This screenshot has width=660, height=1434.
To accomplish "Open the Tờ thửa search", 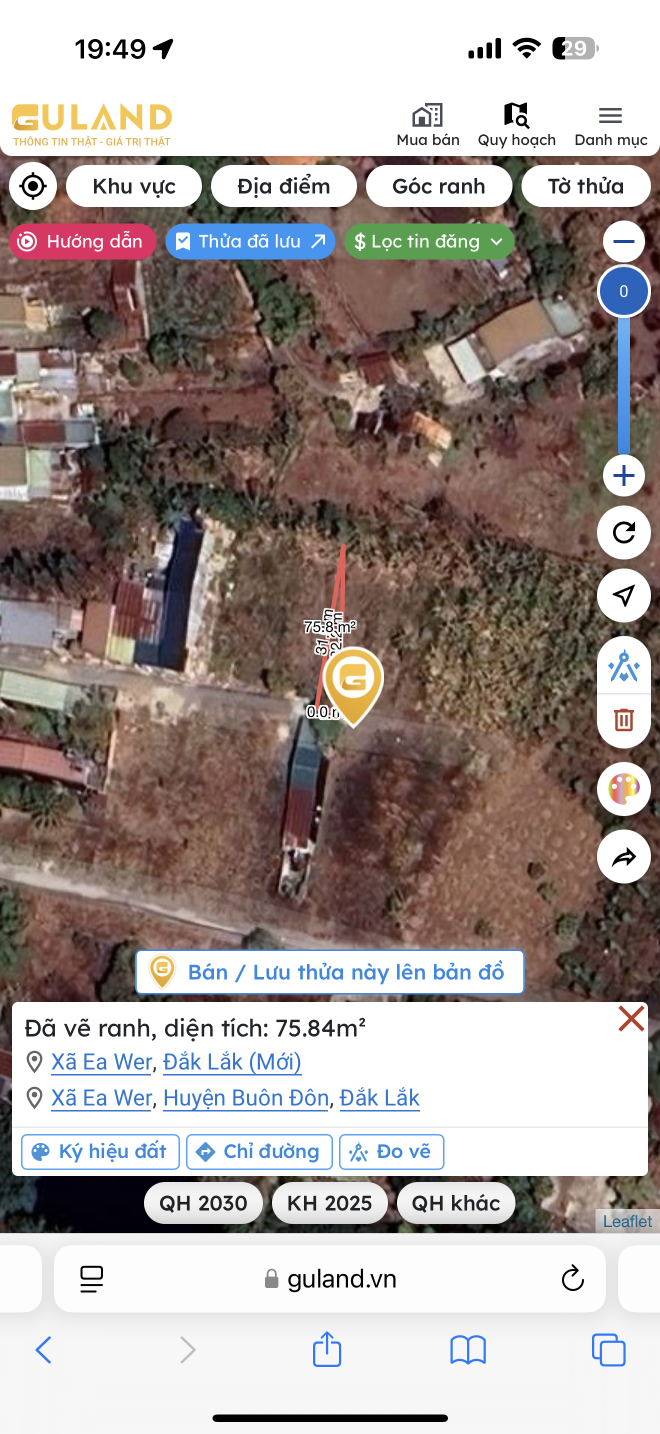I will (x=585, y=186).
